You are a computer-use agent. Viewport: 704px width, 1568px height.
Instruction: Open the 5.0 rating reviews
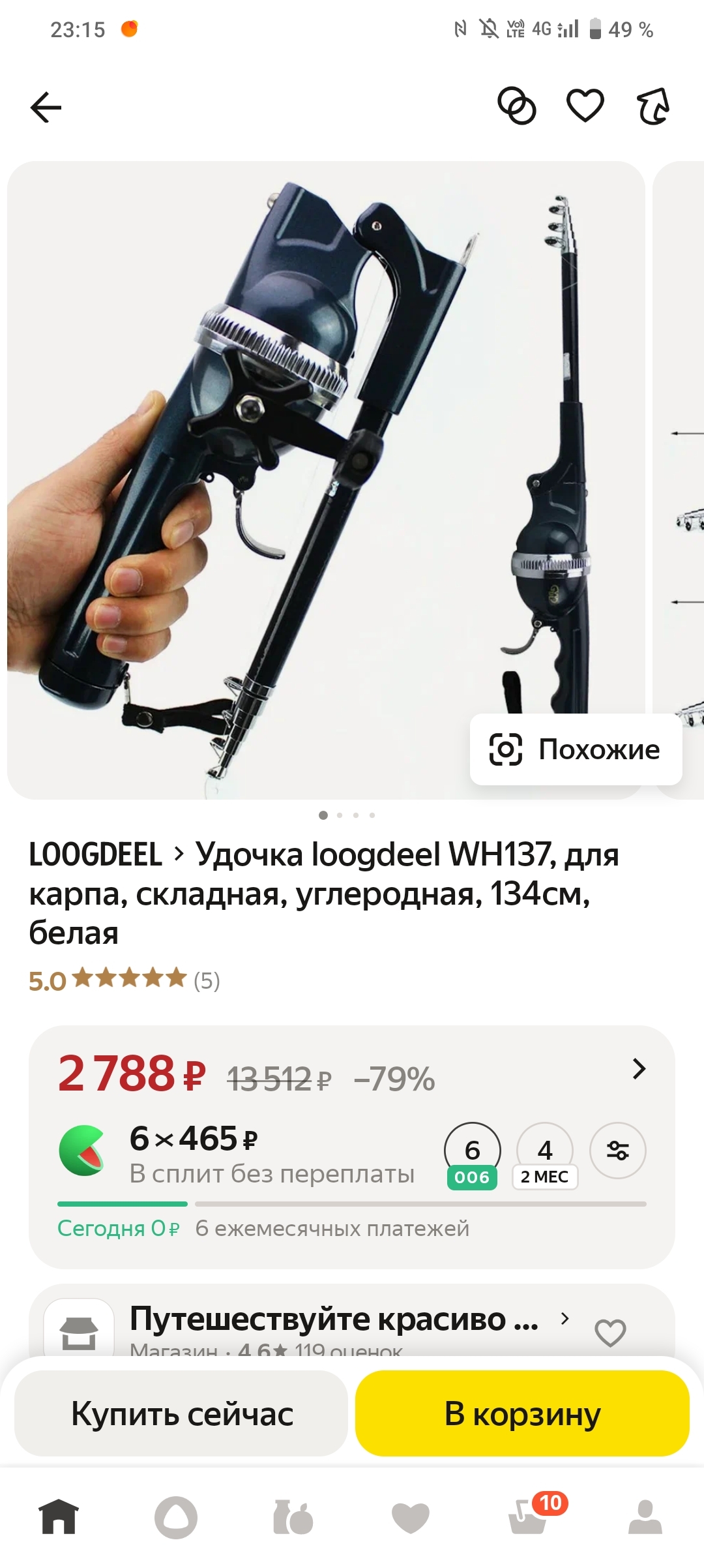coord(124,980)
